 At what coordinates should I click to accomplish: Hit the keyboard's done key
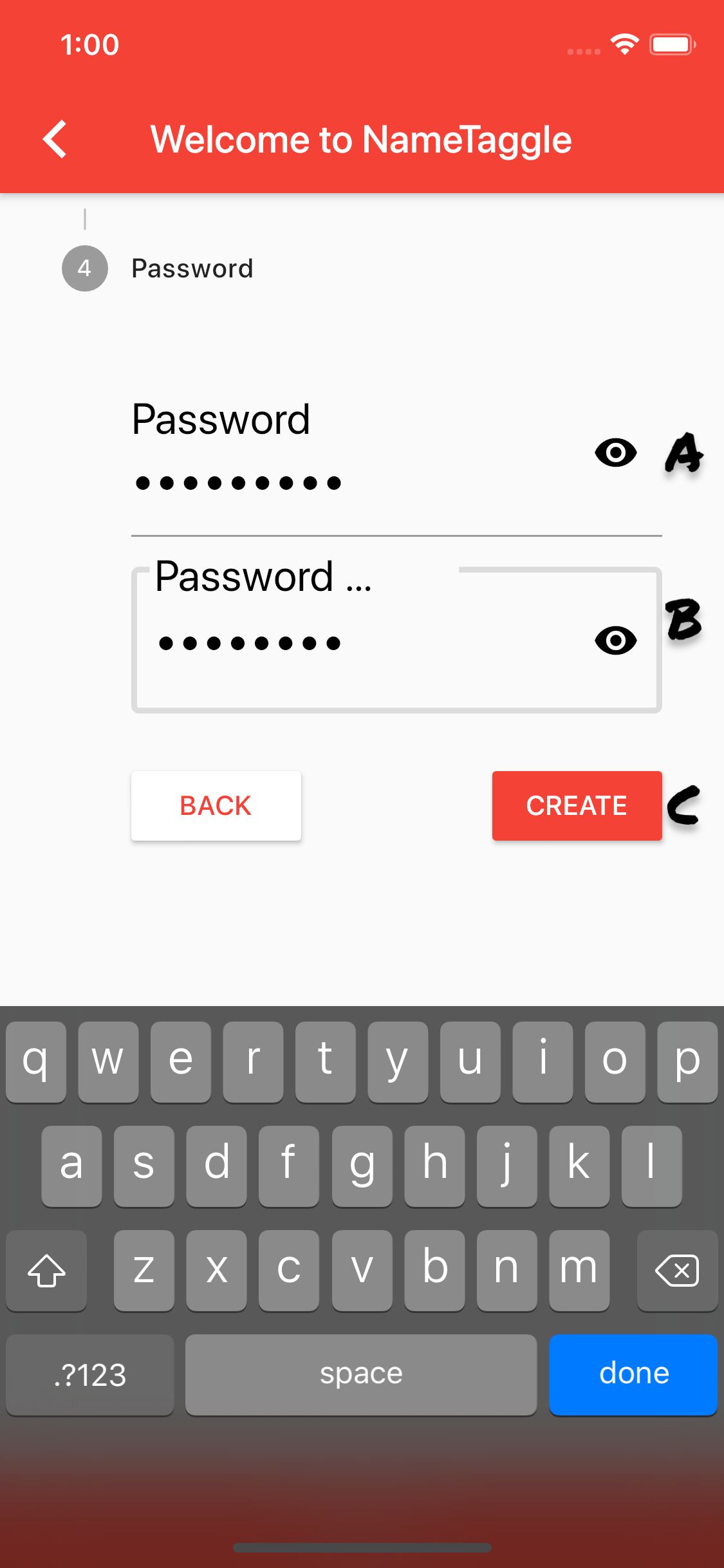pos(633,1374)
